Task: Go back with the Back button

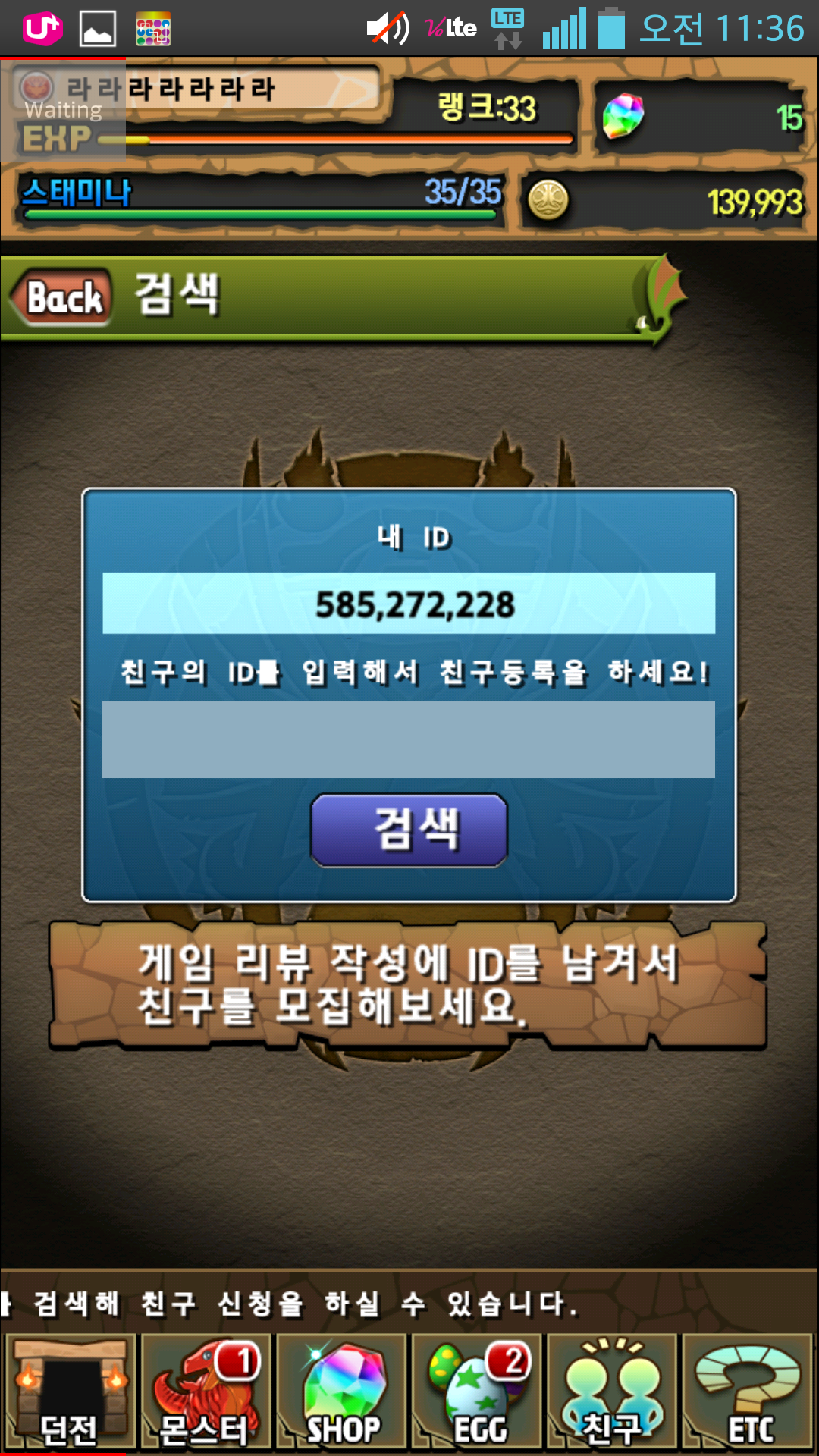Action: (62, 297)
